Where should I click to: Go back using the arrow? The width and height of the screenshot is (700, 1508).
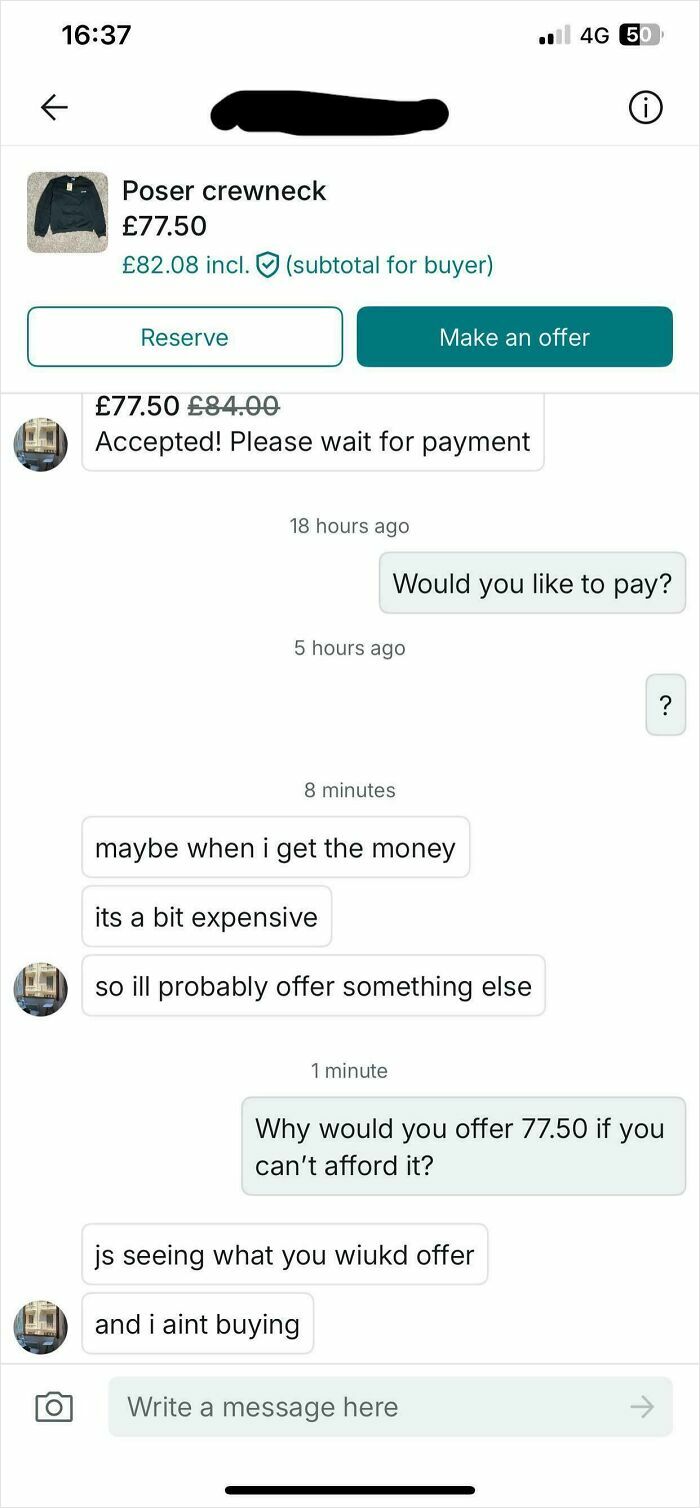[54, 107]
